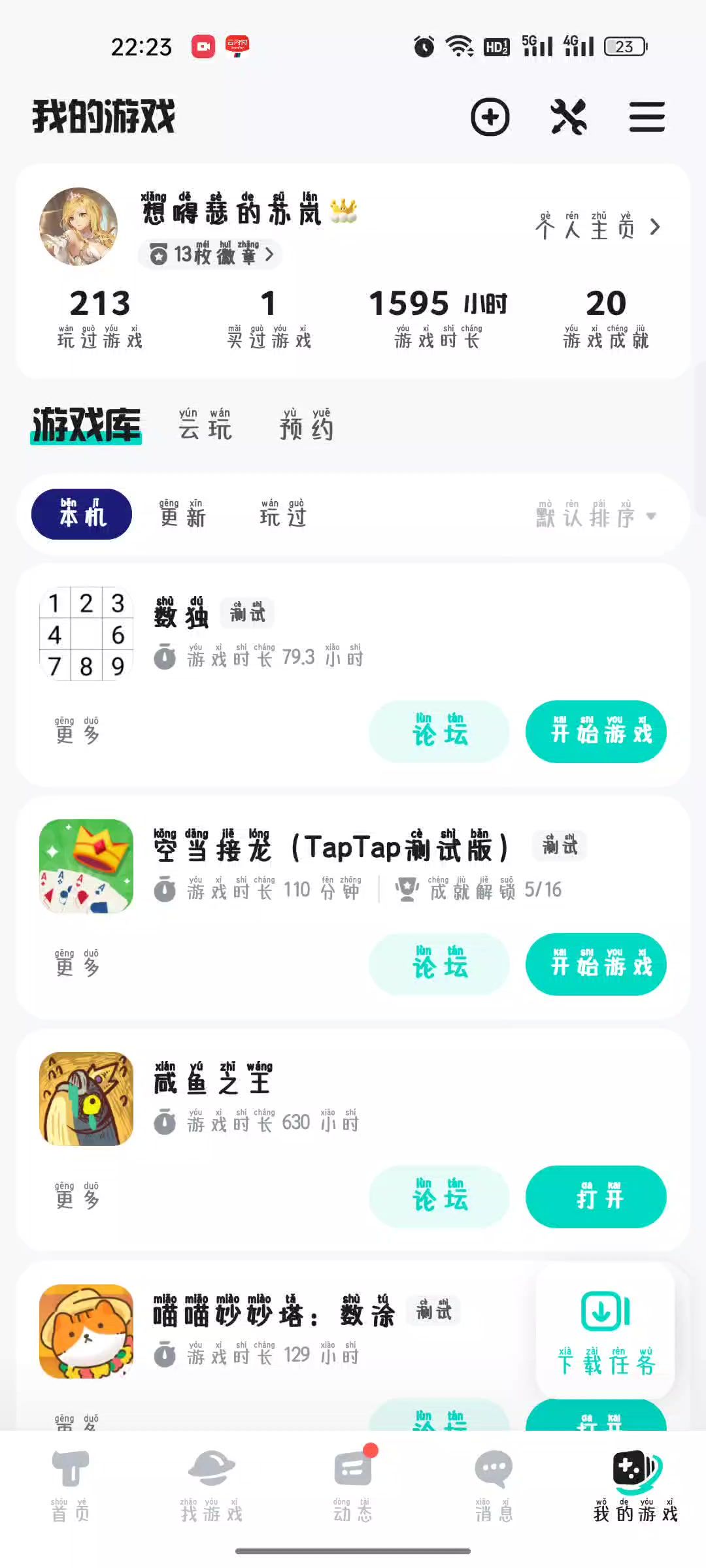Open the forum for 空当接龙

(x=439, y=964)
